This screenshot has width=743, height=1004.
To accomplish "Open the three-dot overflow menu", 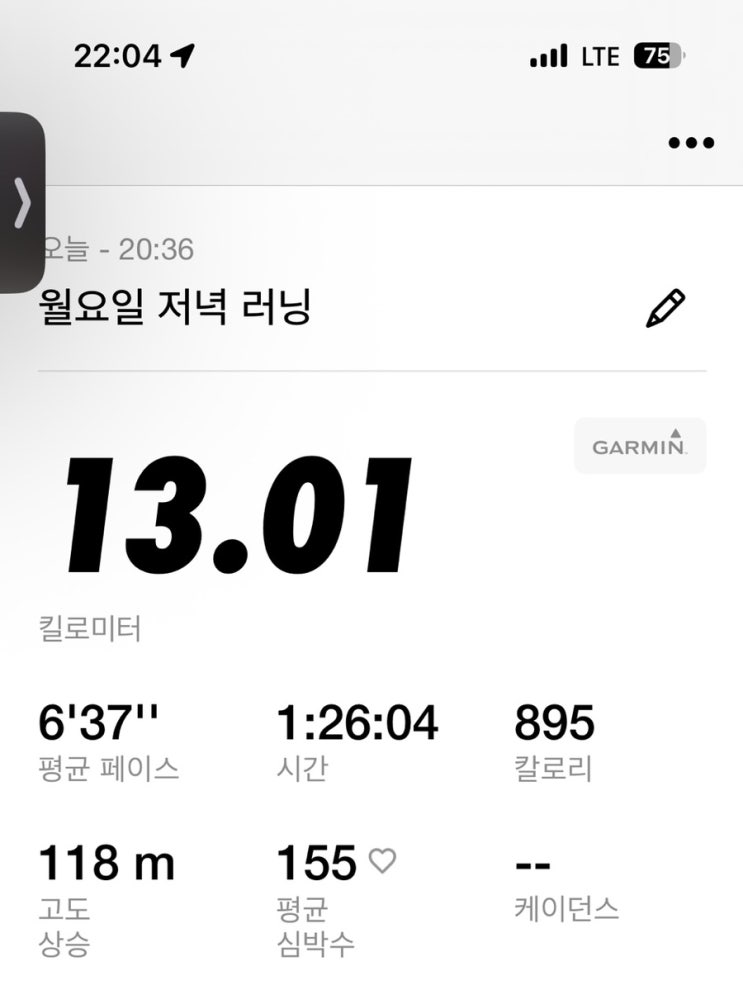I will tap(691, 142).
